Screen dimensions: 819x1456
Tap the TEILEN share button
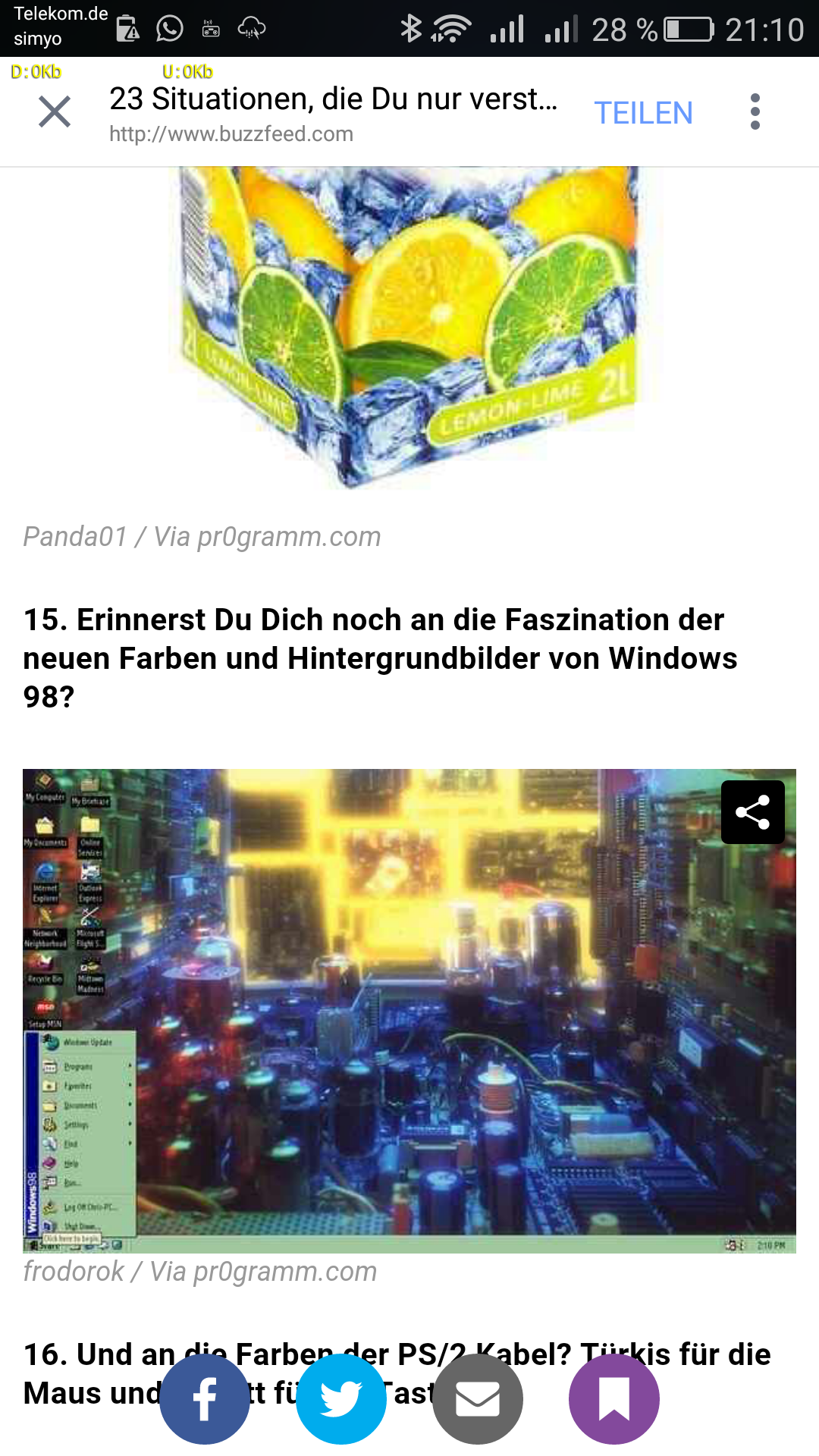click(x=643, y=113)
